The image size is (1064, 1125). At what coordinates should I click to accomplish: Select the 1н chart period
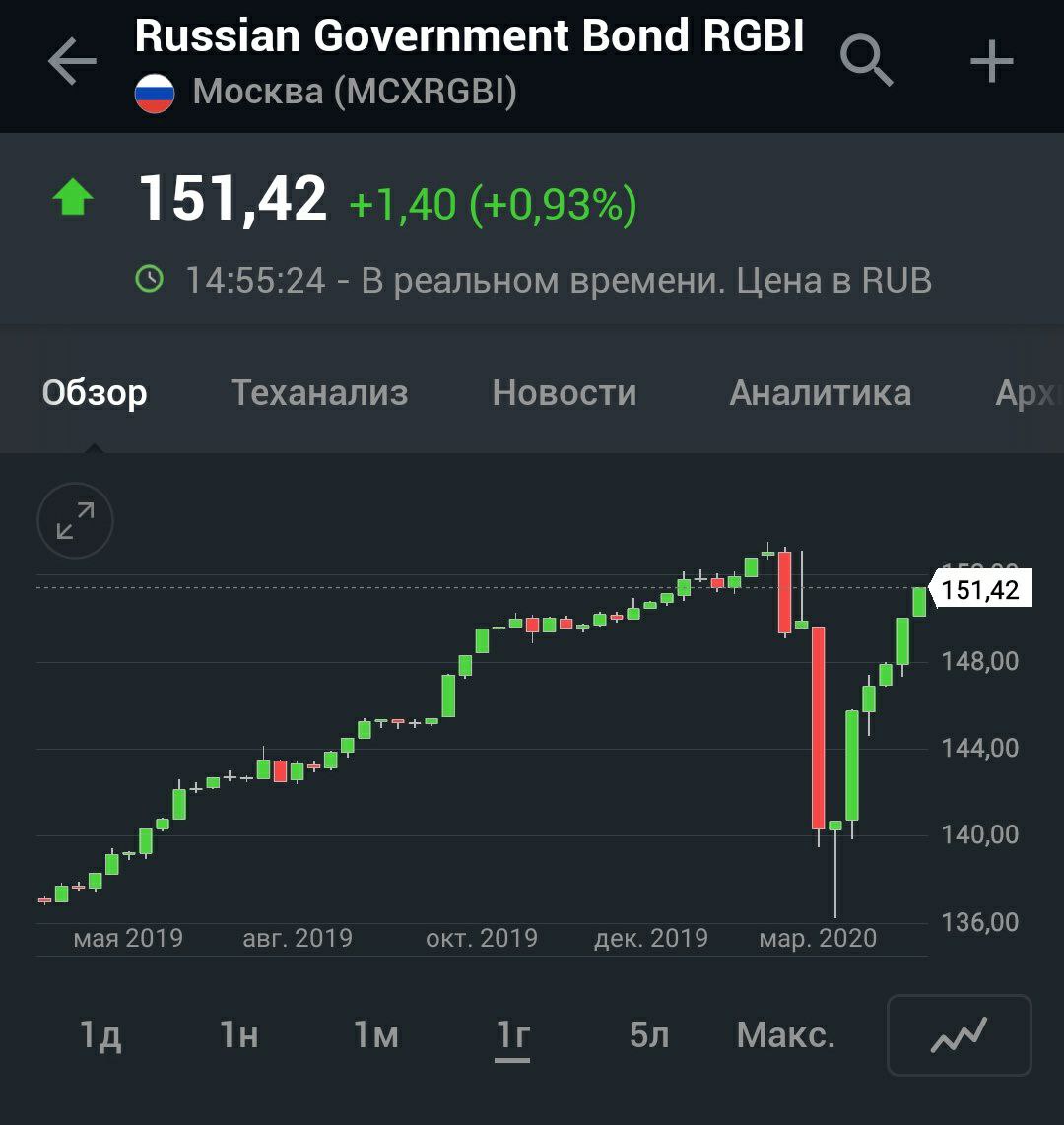coord(238,1035)
